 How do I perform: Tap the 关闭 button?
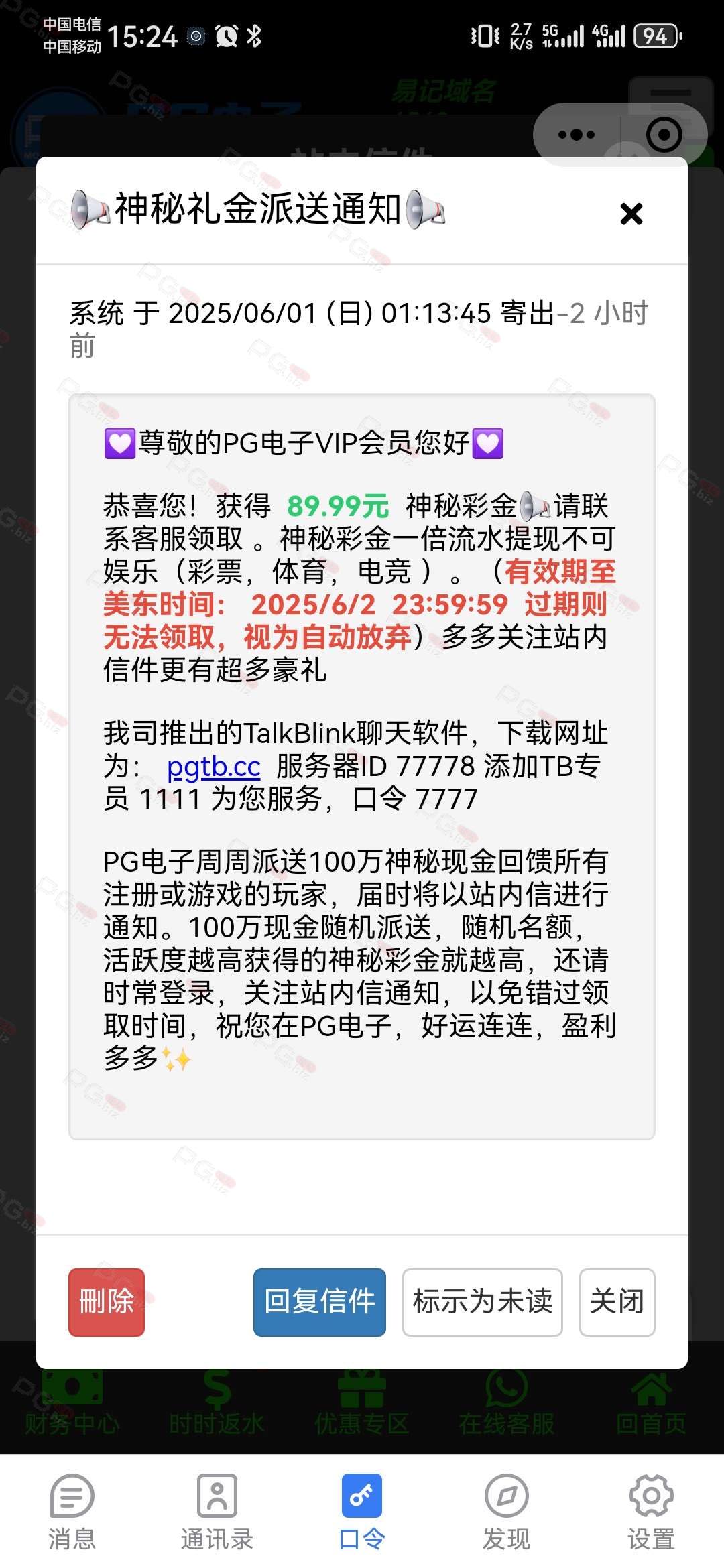coord(617,1302)
